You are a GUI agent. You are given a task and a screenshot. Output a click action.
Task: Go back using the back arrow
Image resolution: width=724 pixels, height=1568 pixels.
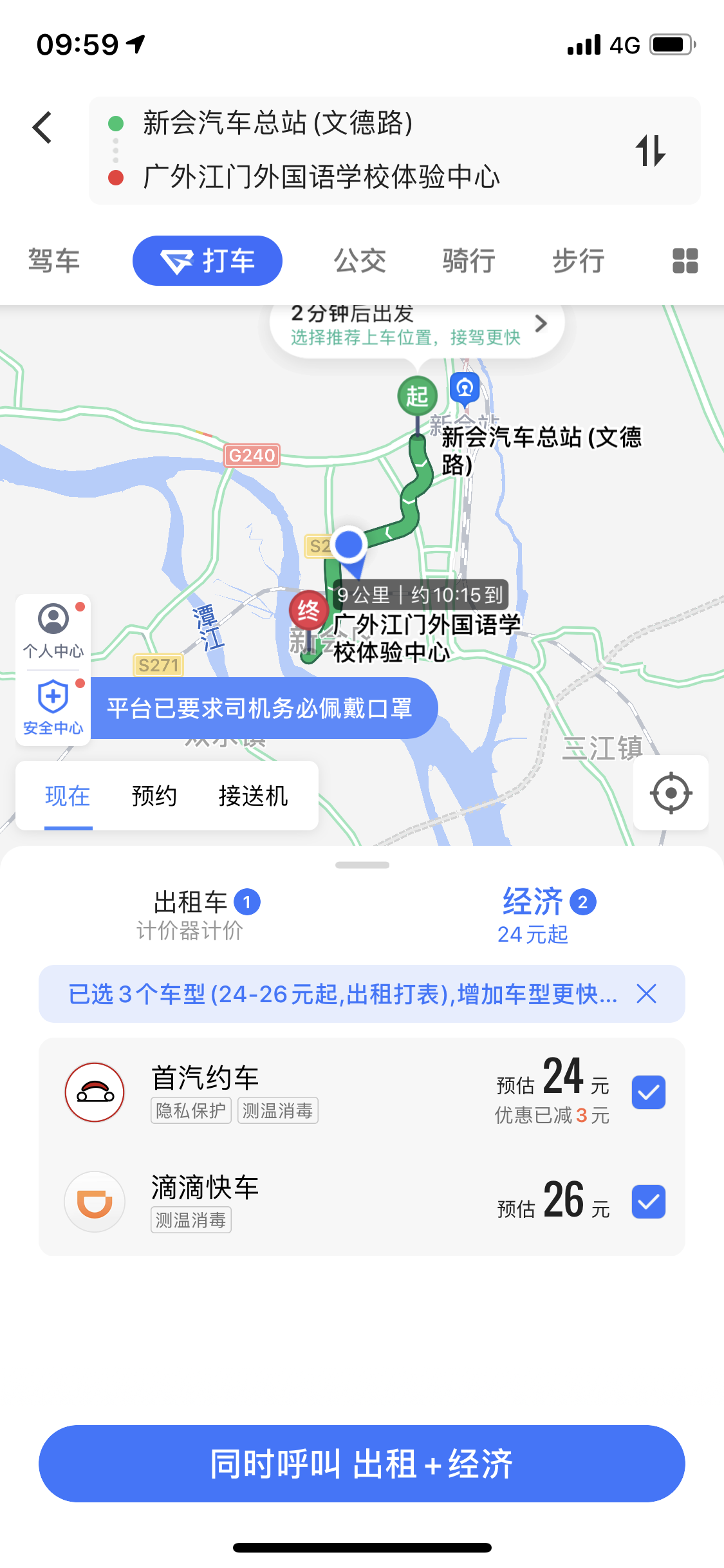pos(42,127)
